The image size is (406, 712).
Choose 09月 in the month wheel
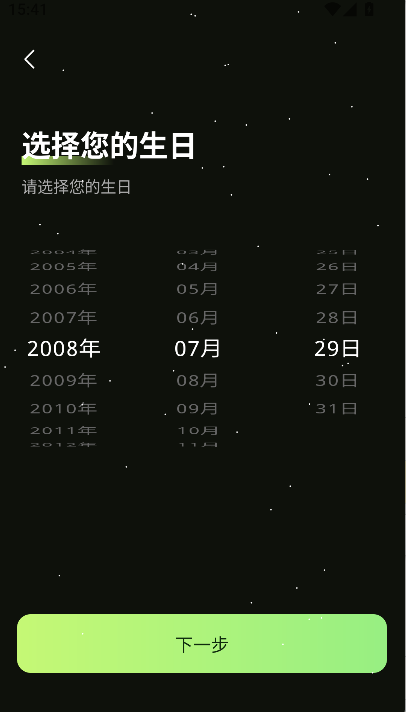(x=197, y=409)
